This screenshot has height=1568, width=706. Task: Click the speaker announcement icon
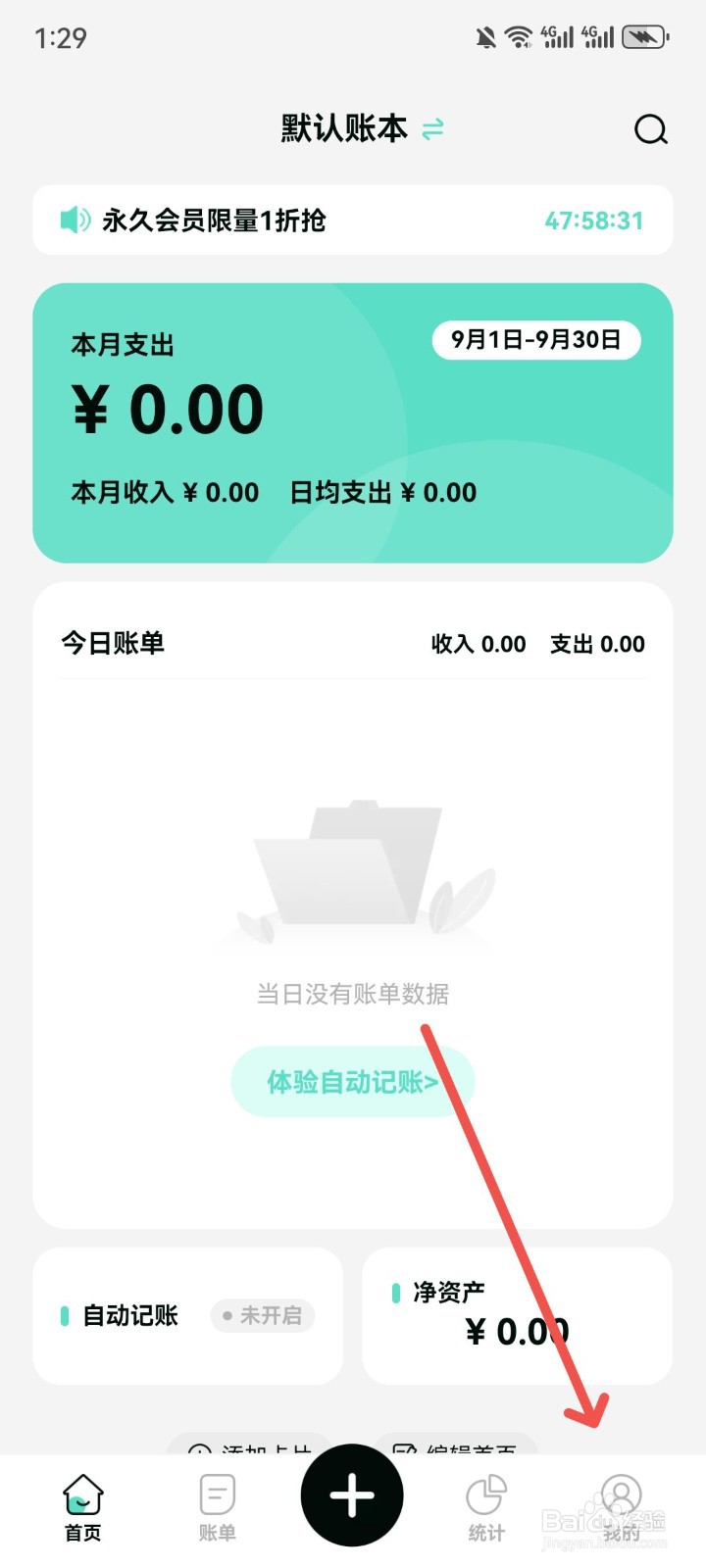75,220
